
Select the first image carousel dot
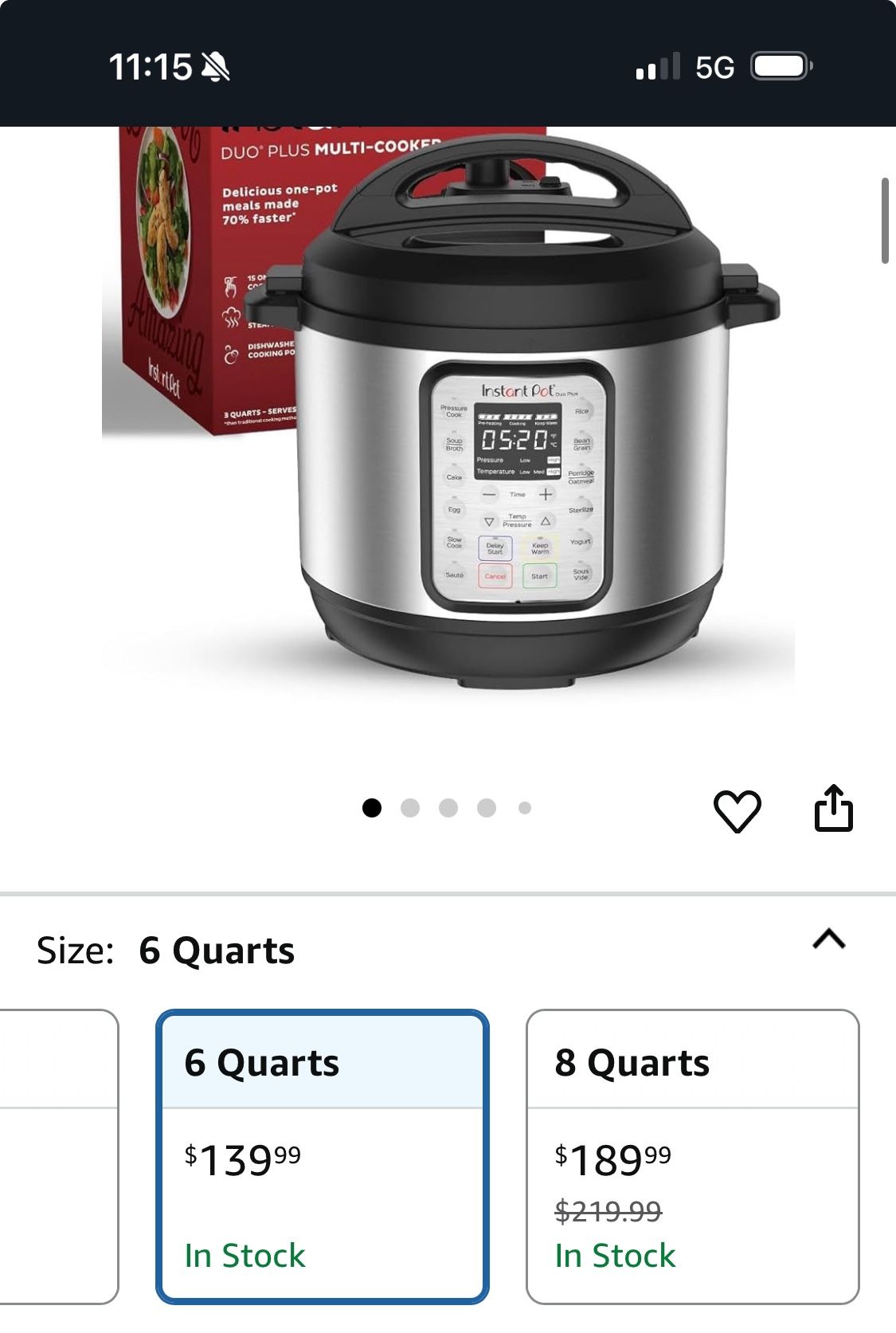coord(371,807)
